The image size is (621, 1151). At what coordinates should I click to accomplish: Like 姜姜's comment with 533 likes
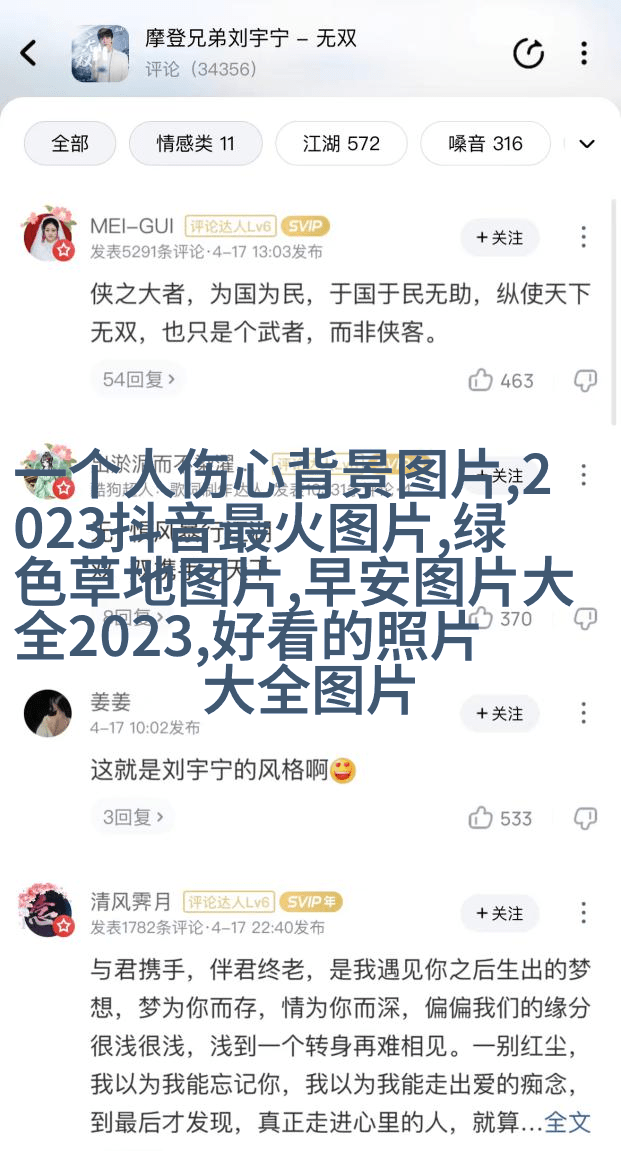[500, 818]
